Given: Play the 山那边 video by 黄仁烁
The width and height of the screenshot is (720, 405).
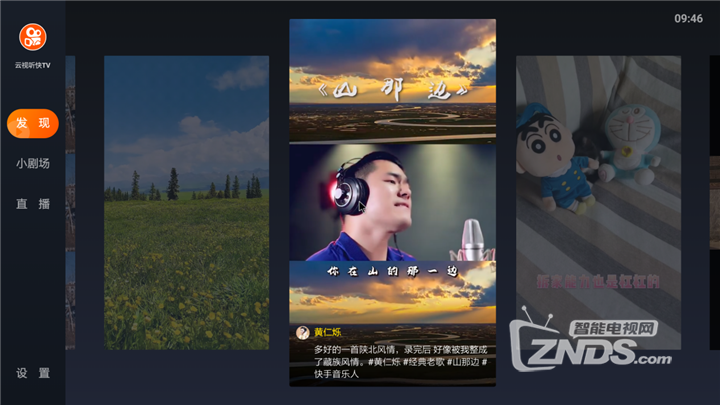Looking at the screenshot, I should pyautogui.click(x=392, y=200).
